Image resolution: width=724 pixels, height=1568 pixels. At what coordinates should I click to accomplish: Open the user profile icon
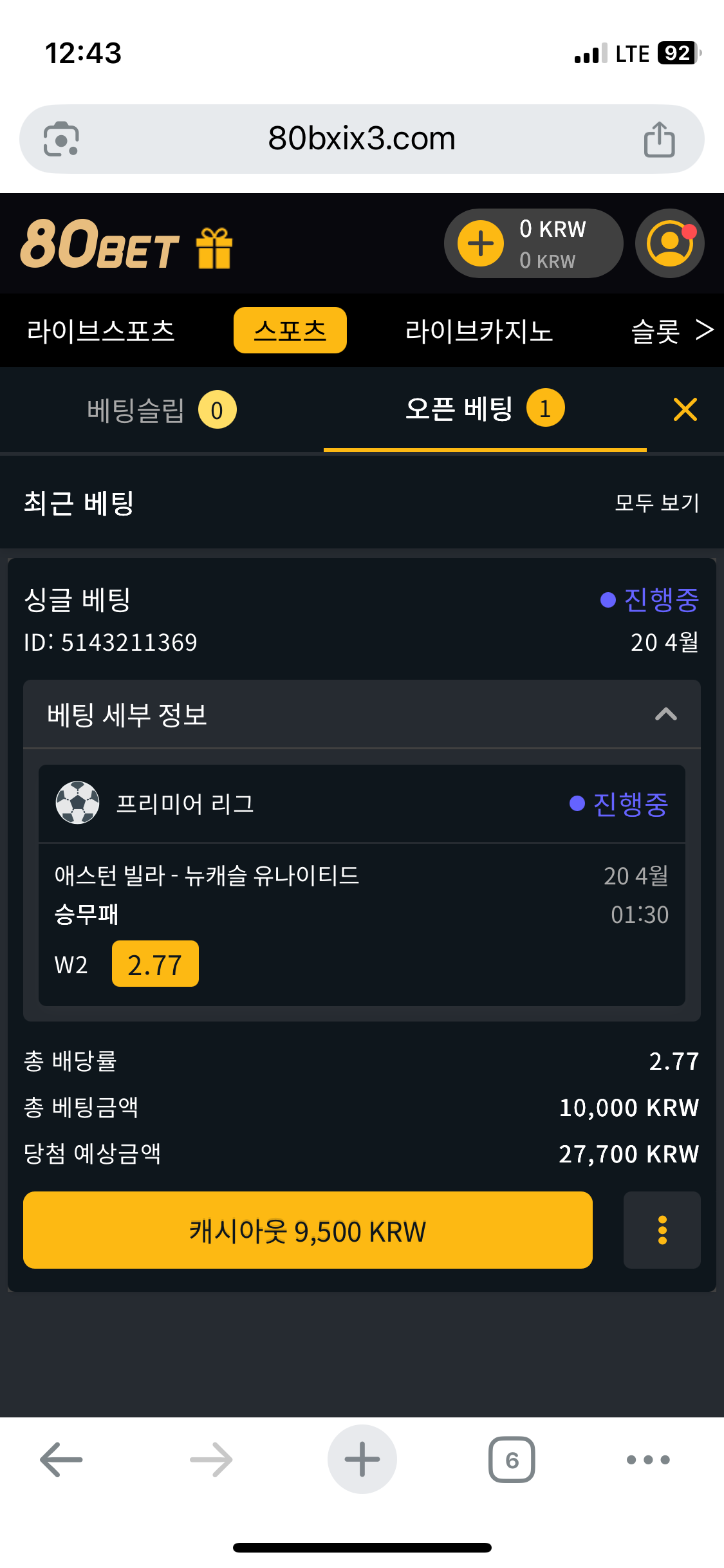(x=670, y=243)
